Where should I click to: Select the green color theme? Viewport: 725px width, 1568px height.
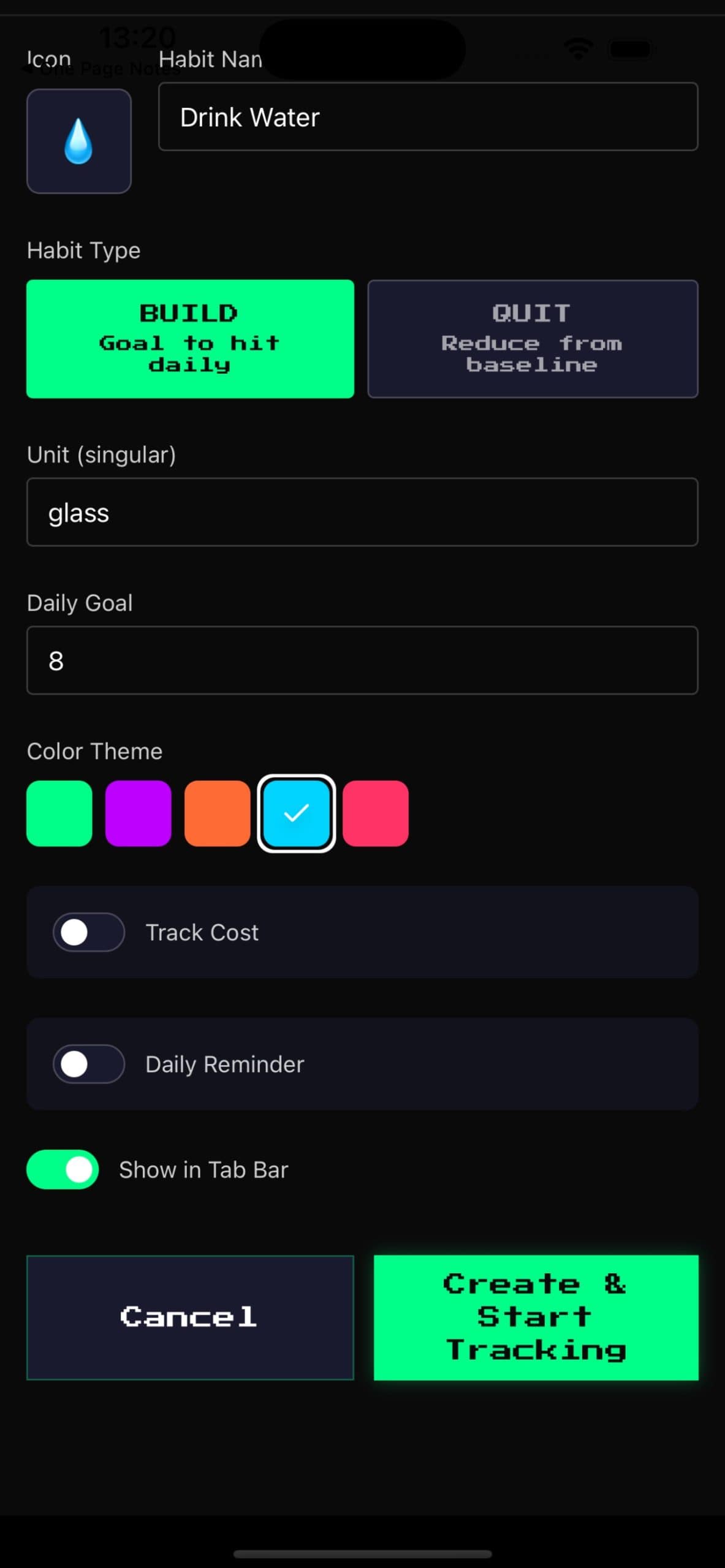59,813
